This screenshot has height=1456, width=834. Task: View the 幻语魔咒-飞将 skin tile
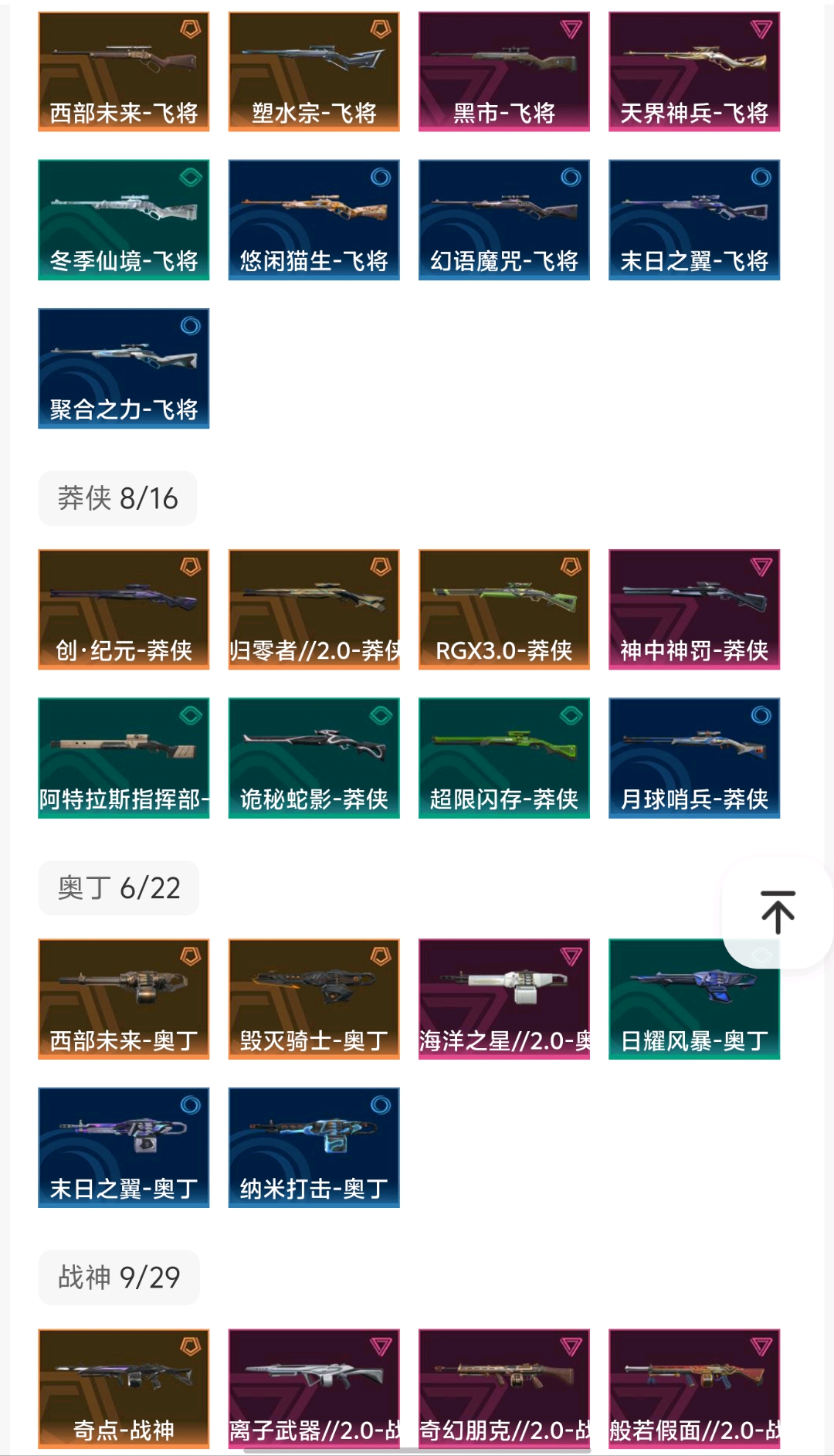click(503, 220)
